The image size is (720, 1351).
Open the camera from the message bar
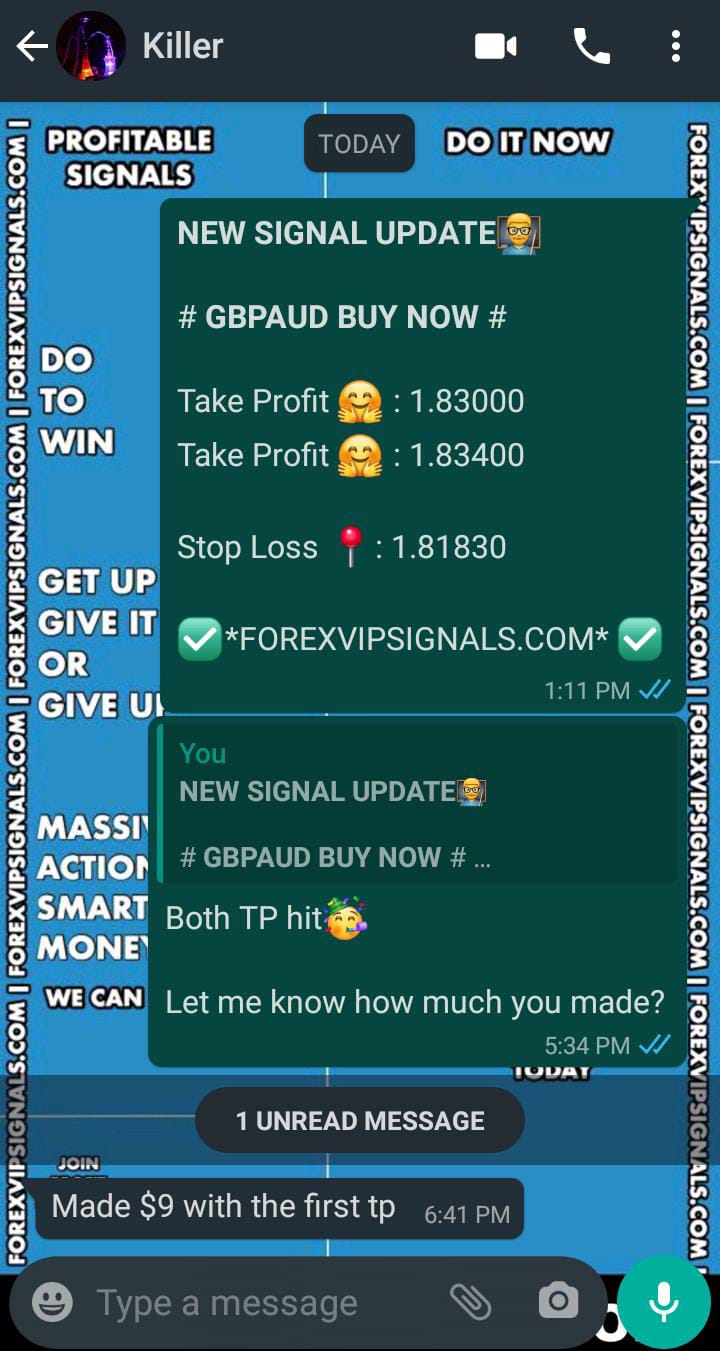click(x=557, y=1301)
